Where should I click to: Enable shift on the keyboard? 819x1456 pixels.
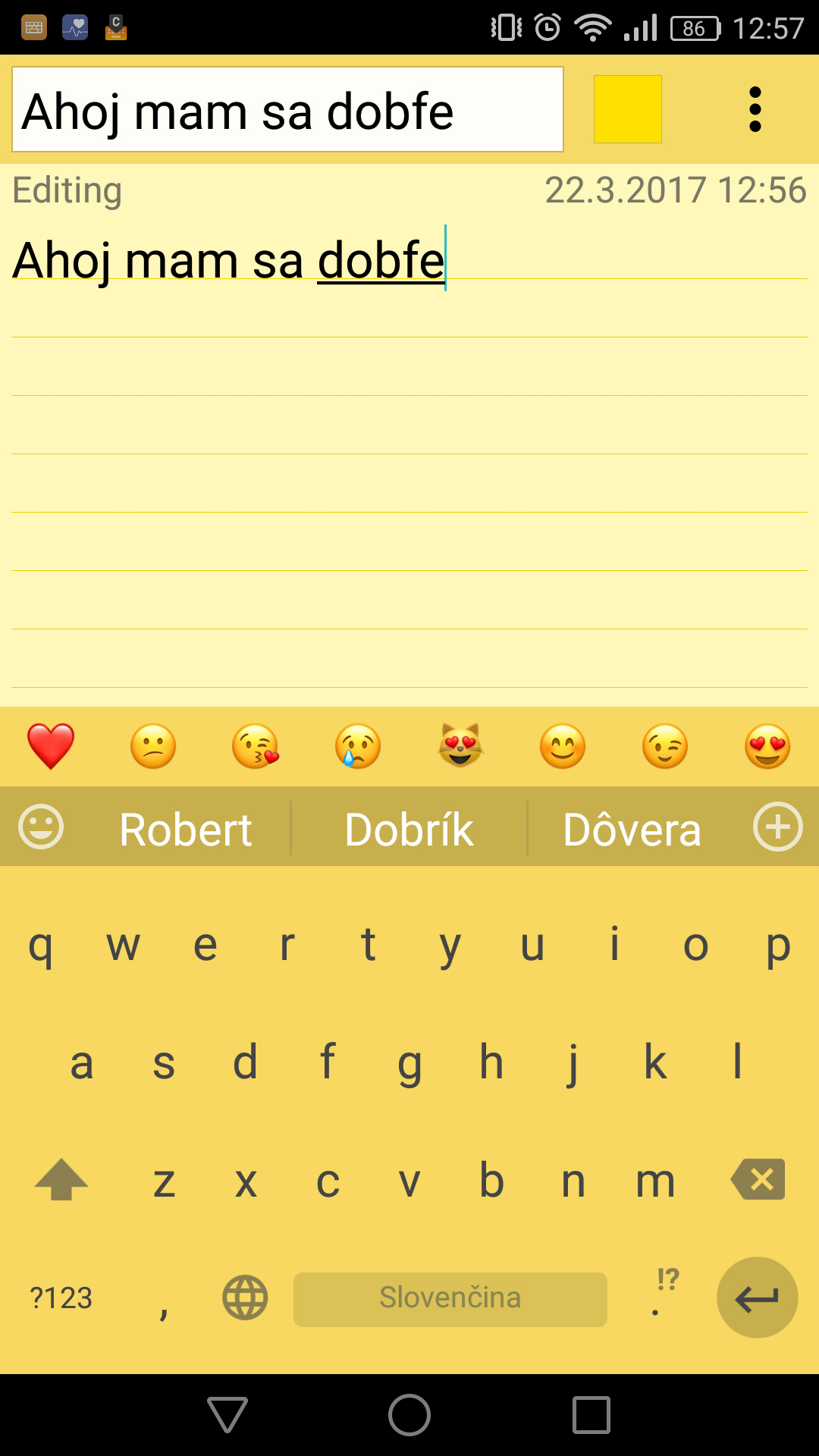[x=61, y=1179]
